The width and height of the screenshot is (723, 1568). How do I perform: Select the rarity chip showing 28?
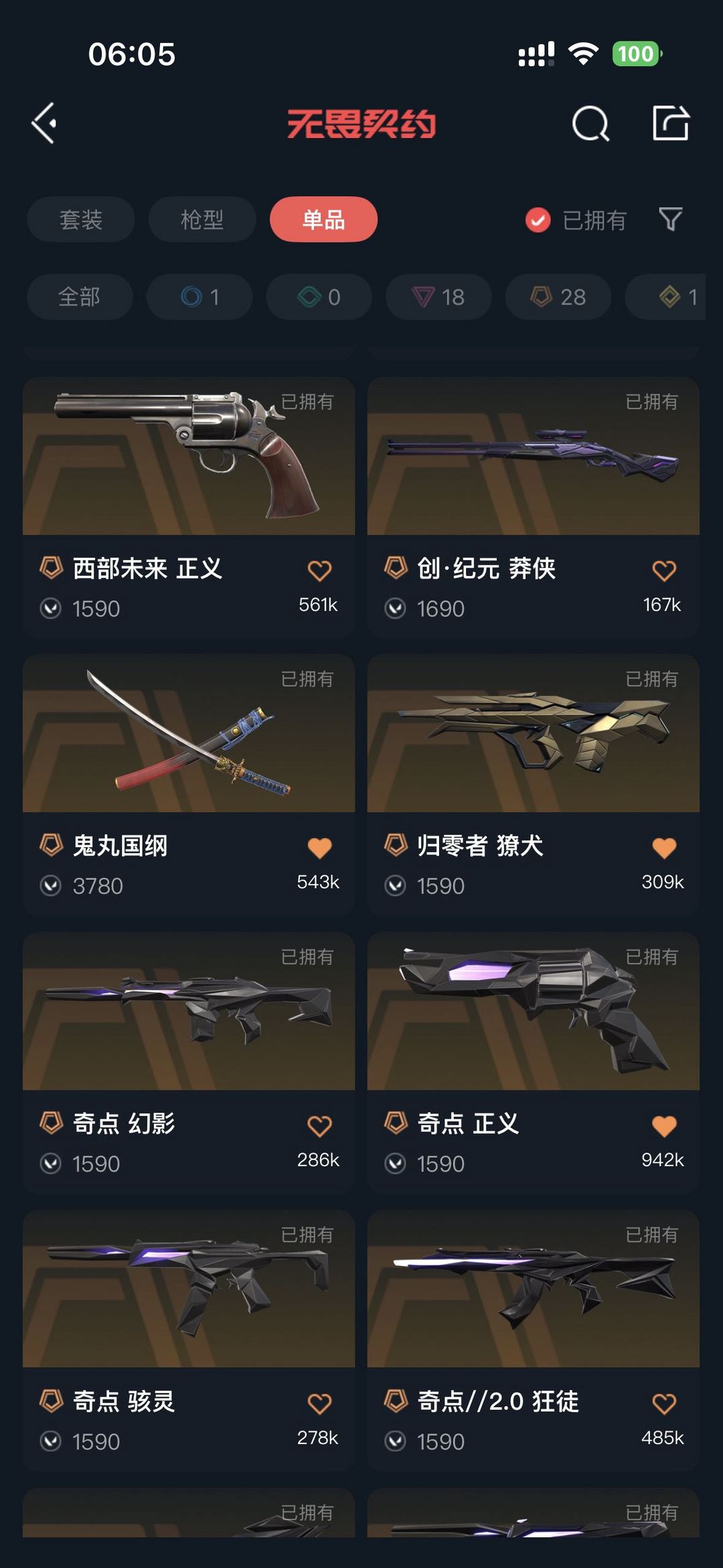(558, 297)
